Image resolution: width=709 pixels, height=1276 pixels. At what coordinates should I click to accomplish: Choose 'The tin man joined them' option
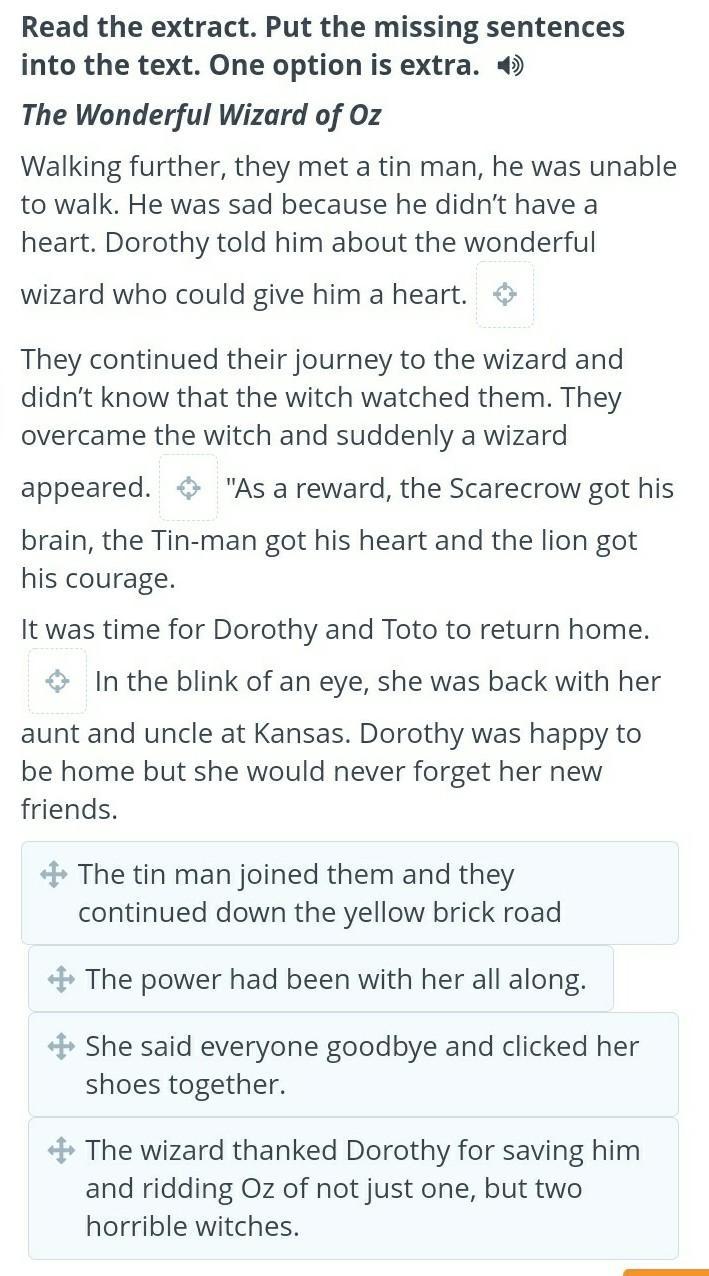(350, 893)
